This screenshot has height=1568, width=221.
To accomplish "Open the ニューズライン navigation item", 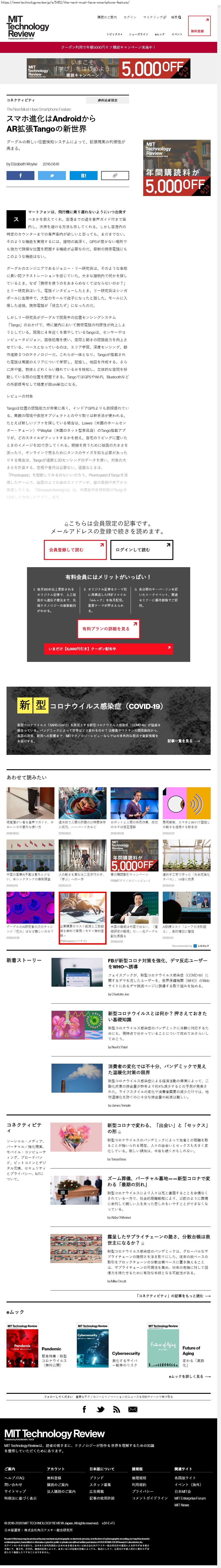I will (x=138, y=34).
